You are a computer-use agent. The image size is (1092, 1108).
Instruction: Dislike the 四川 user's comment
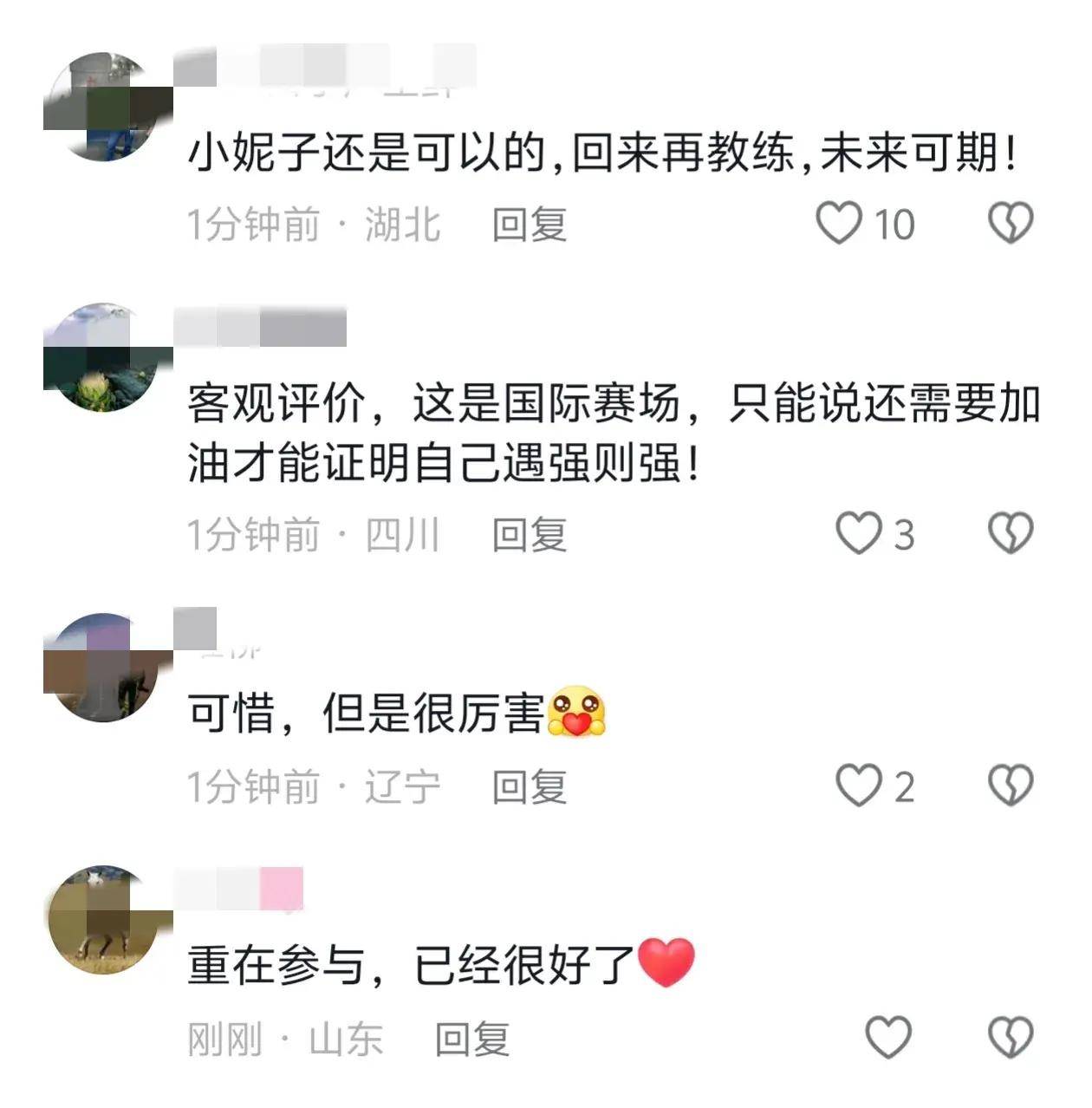pos(1011,533)
